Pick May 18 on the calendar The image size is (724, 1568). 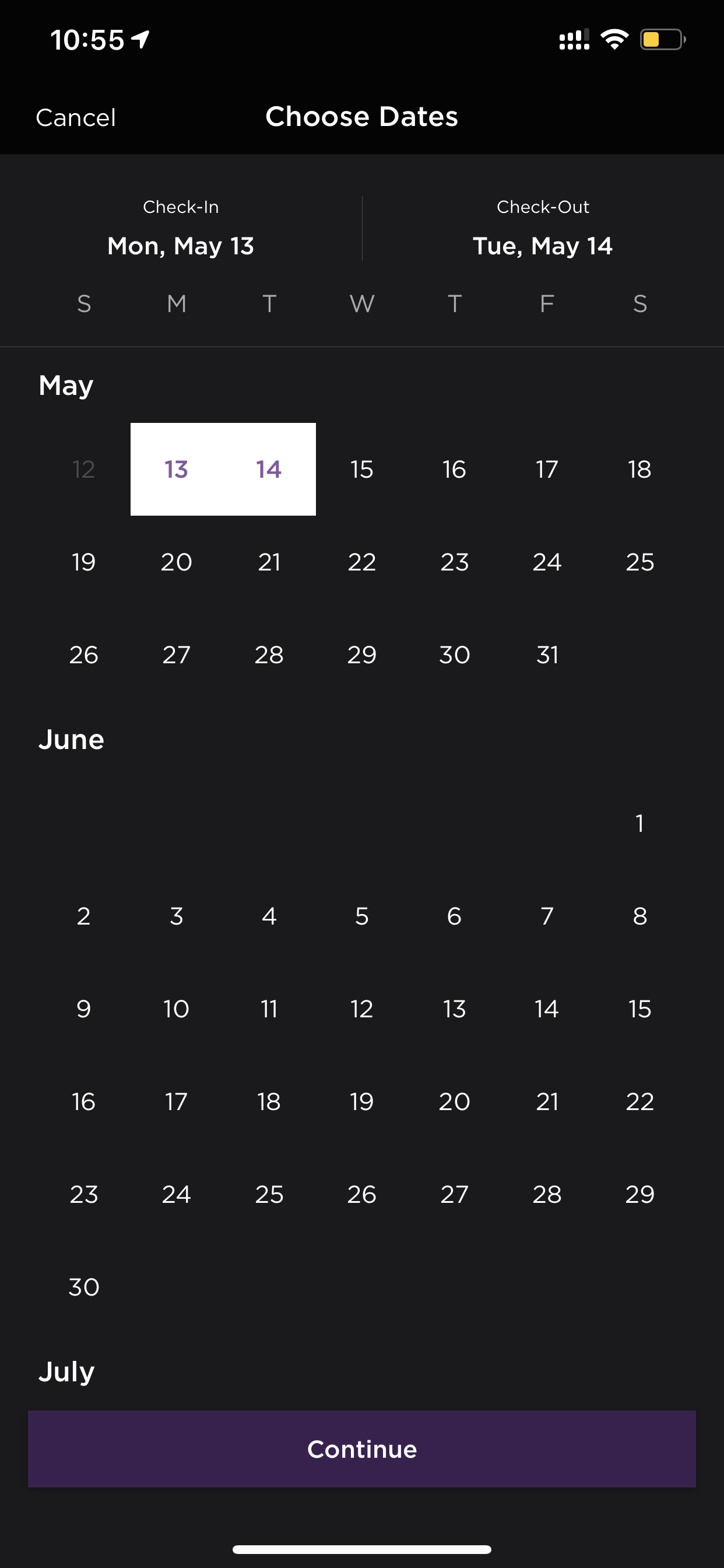[639, 468]
